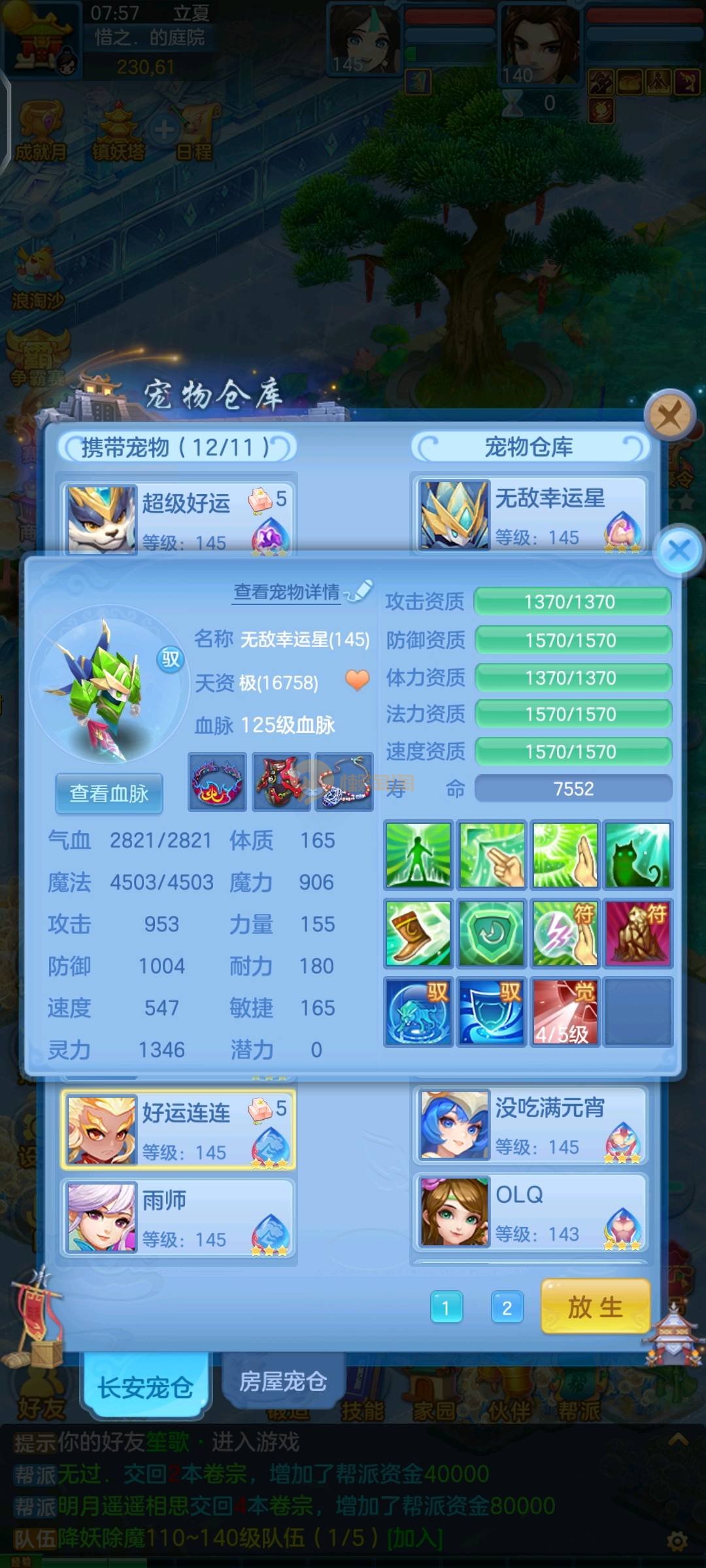Open the 查看宠物详情 link

click(x=288, y=592)
